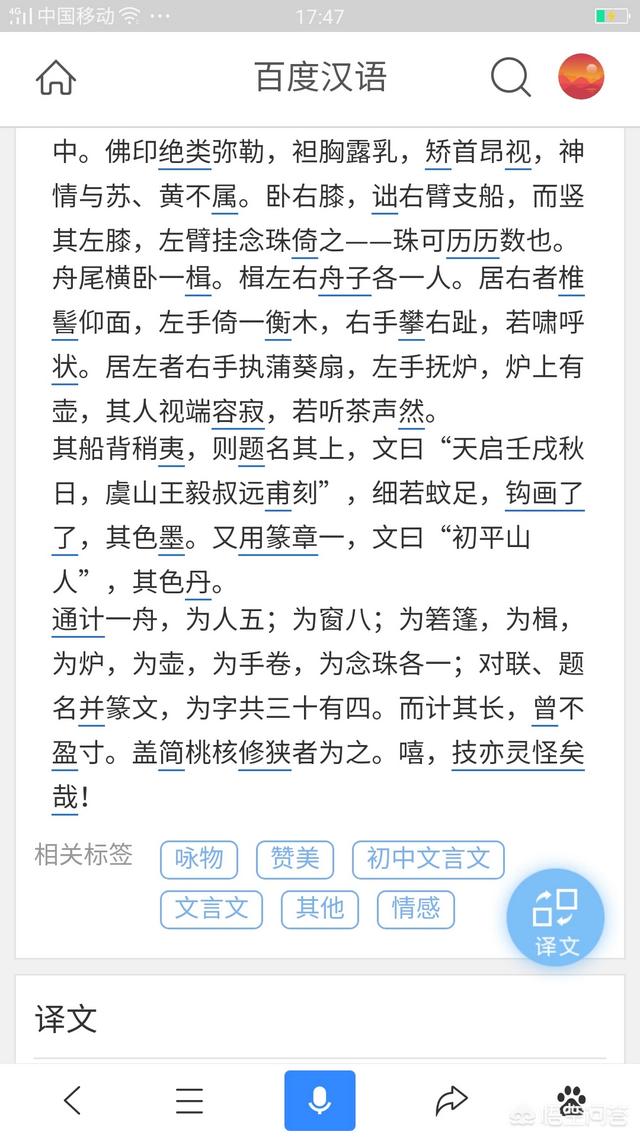Look up the underlined phrase 技亦灵怪矣哉
Image resolution: width=640 pixels, height=1138 pixels.
pos(518,753)
